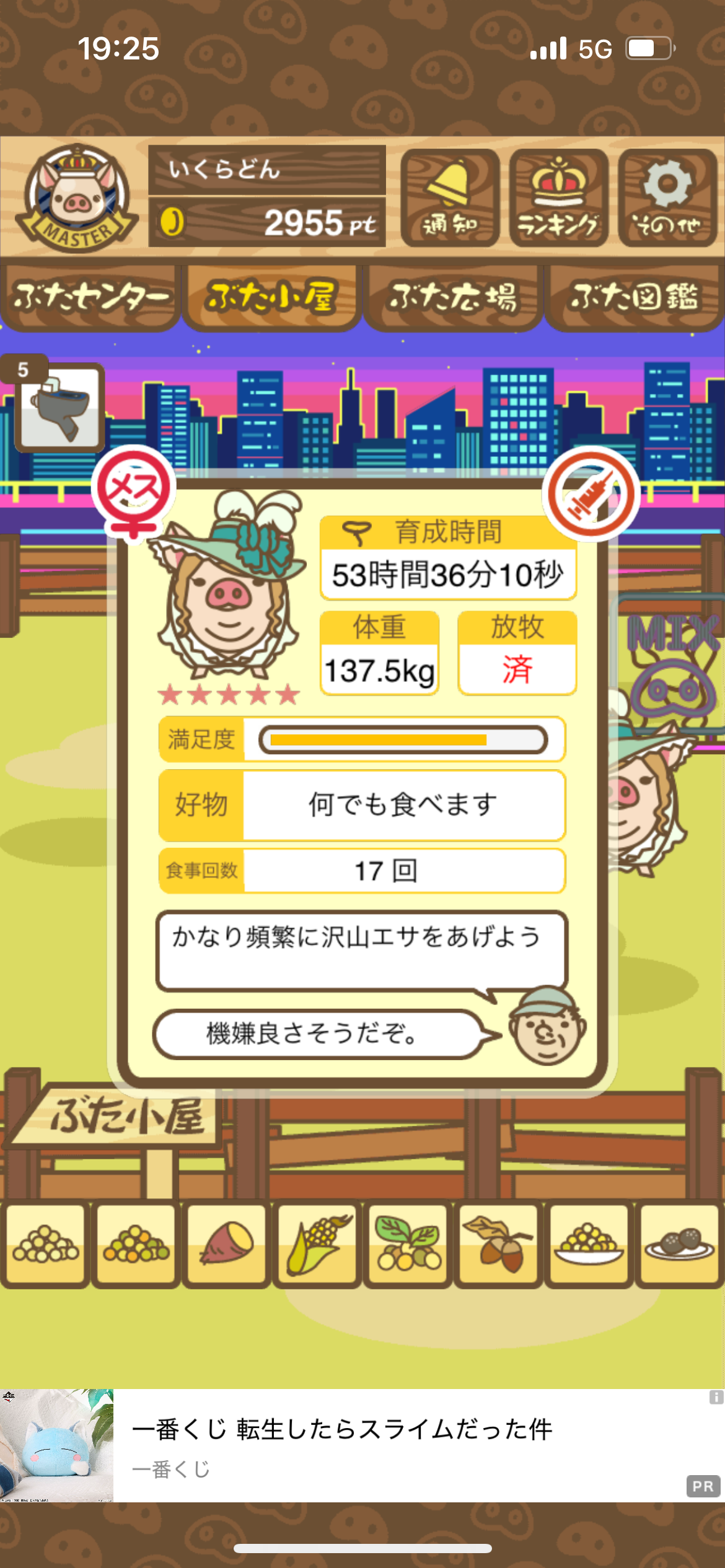The width and height of the screenshot is (725, 1568).
Task: Tap the ad info icon
Action: pyautogui.click(x=716, y=1396)
